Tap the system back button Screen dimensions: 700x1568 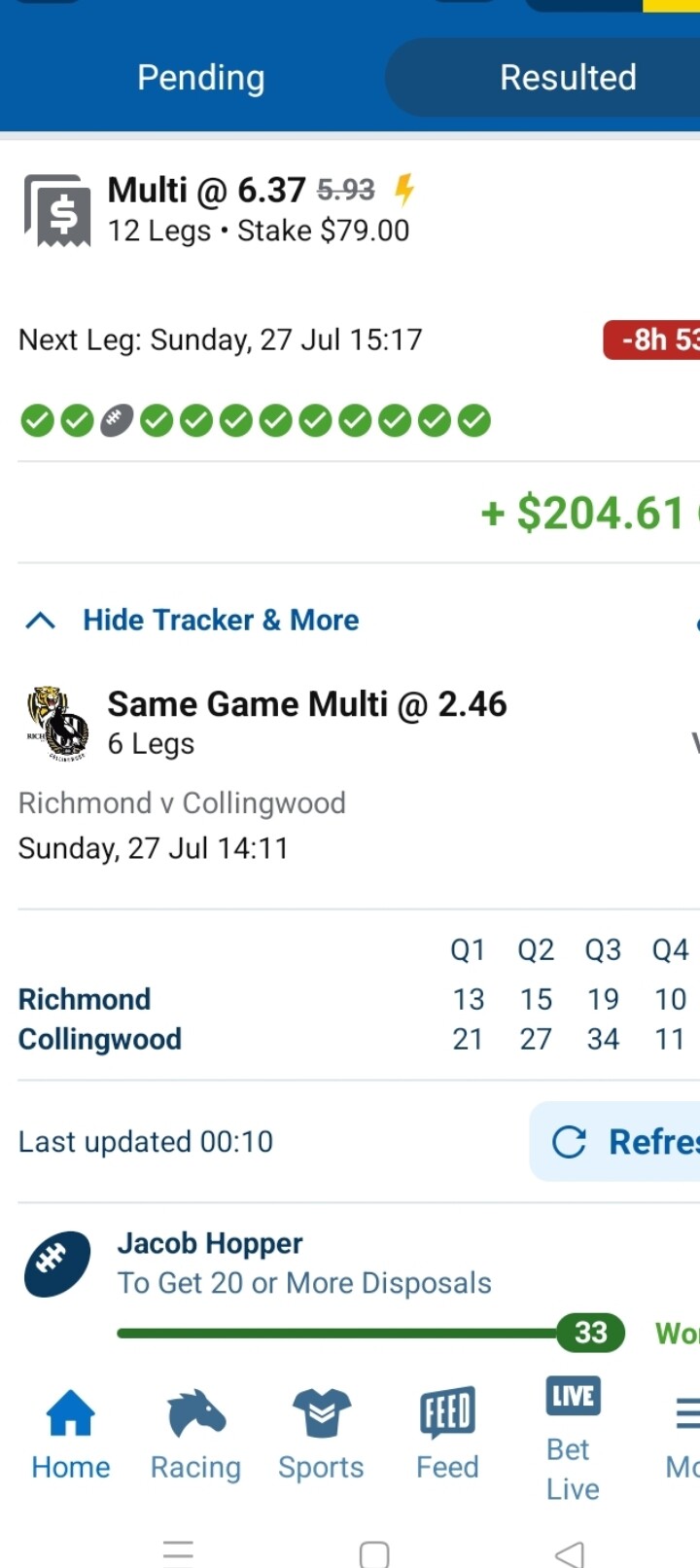[x=571, y=1552]
